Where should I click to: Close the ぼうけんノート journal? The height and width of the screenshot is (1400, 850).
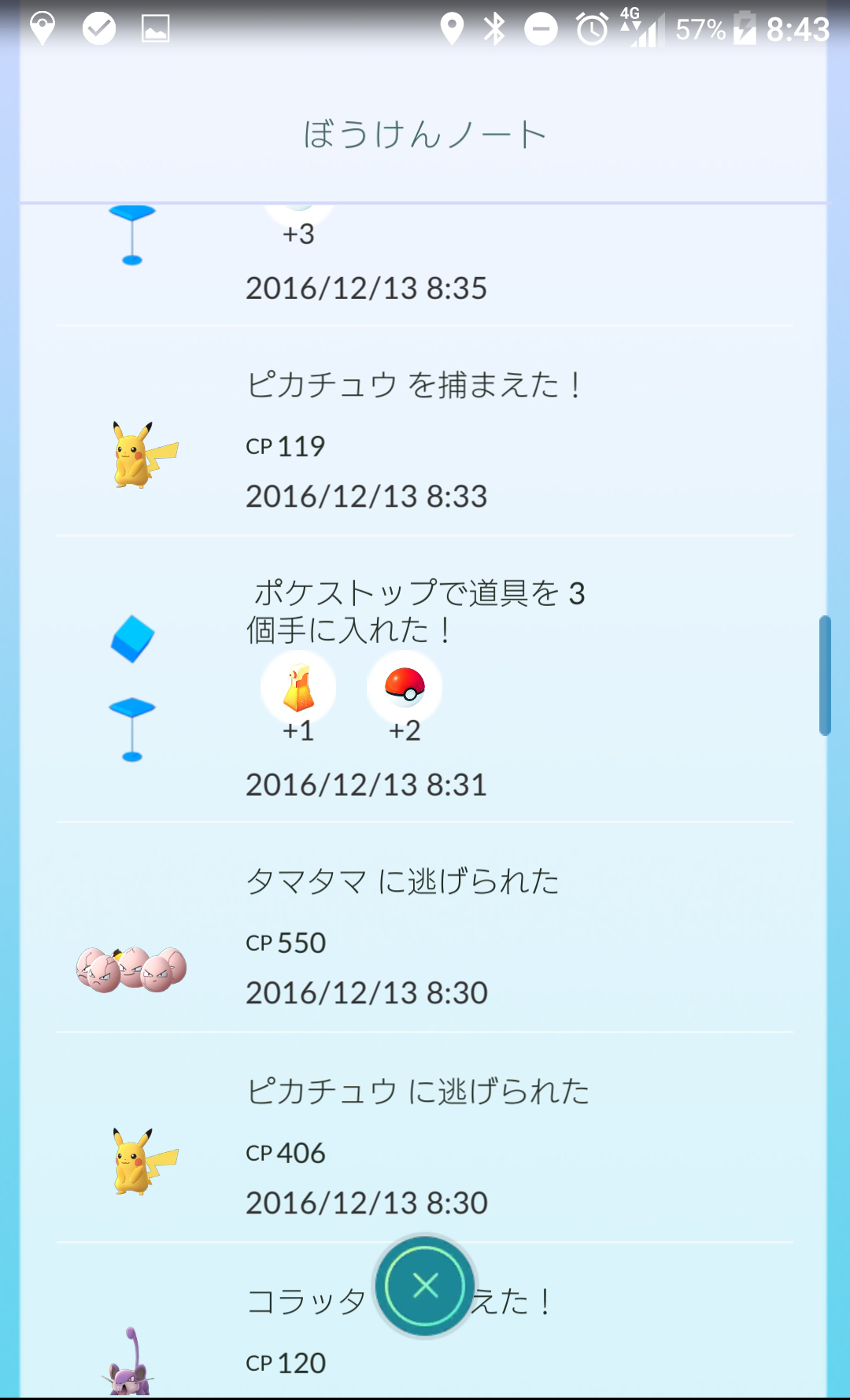425,1286
